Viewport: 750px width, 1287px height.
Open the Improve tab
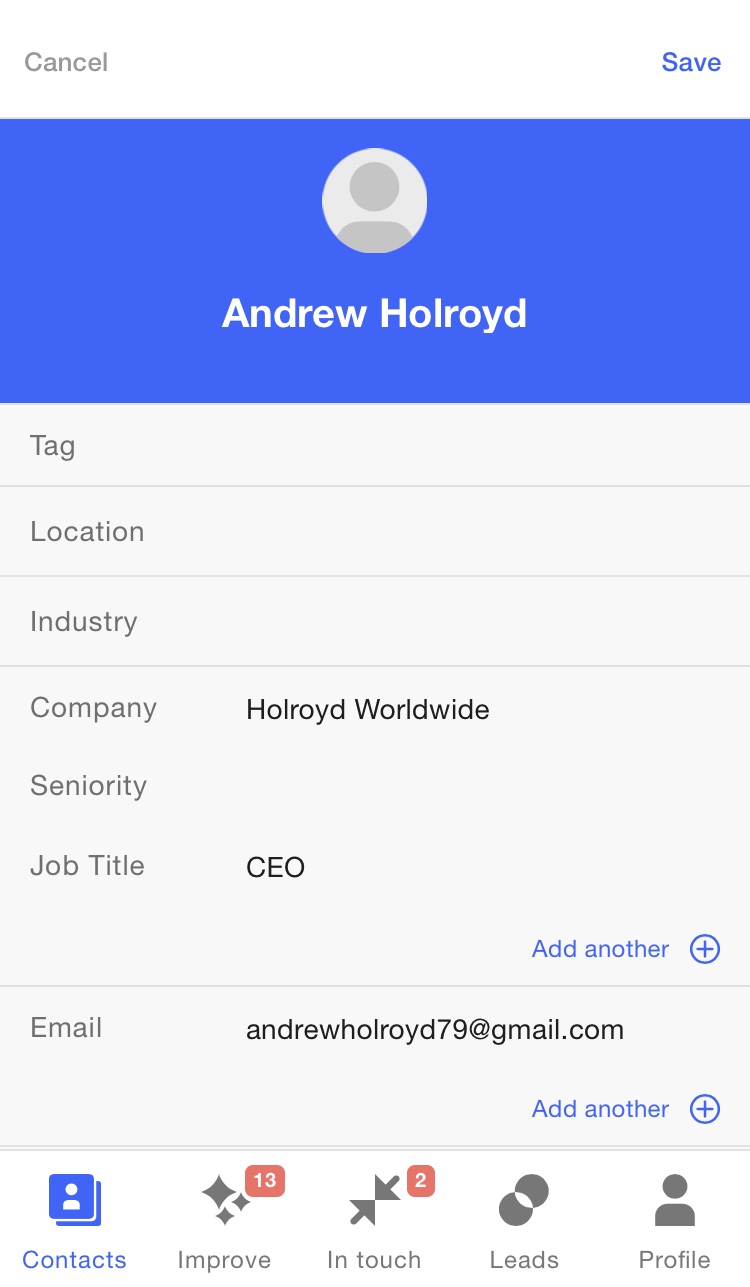point(225,1222)
